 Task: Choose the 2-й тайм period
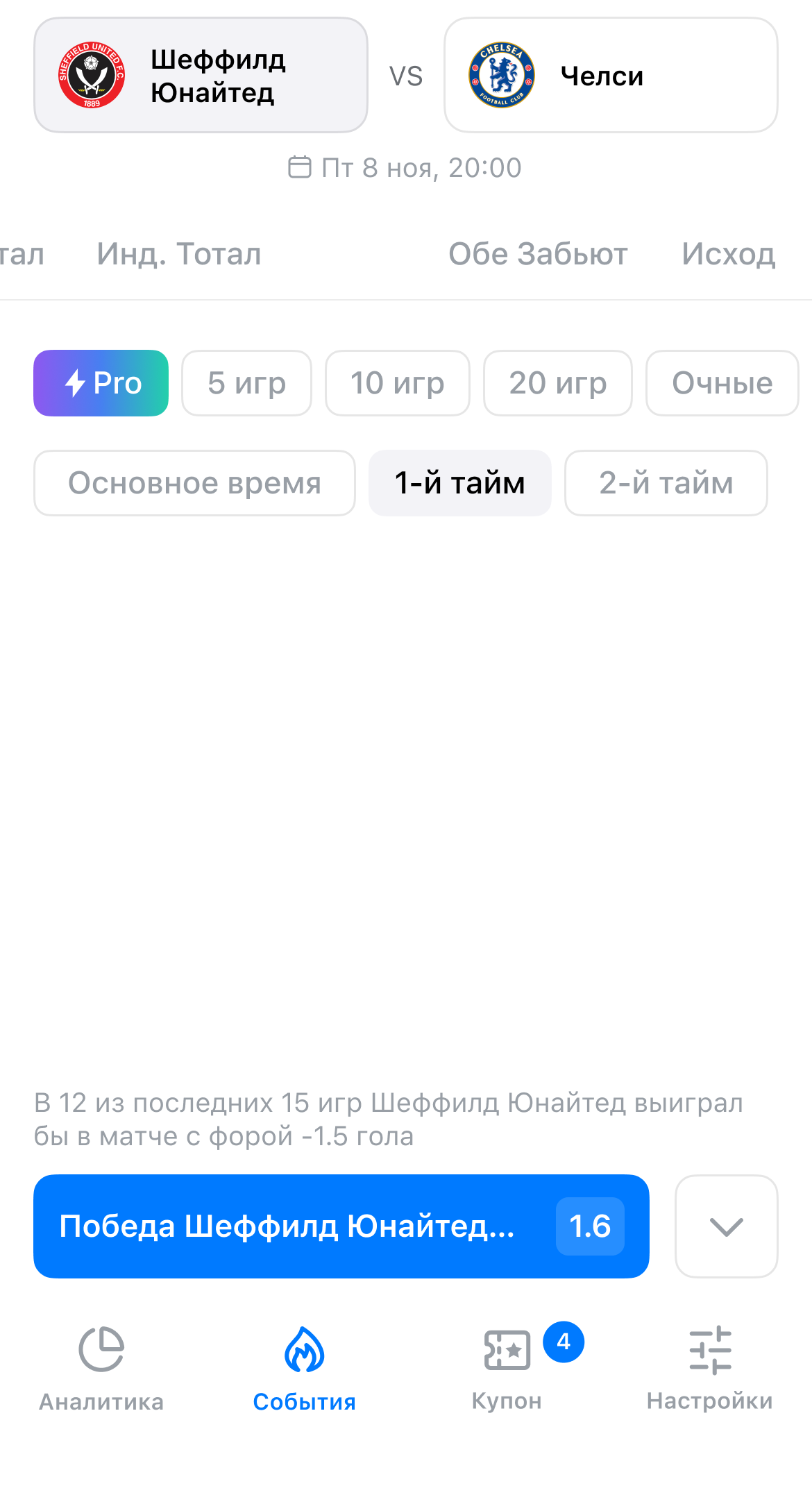tap(666, 483)
